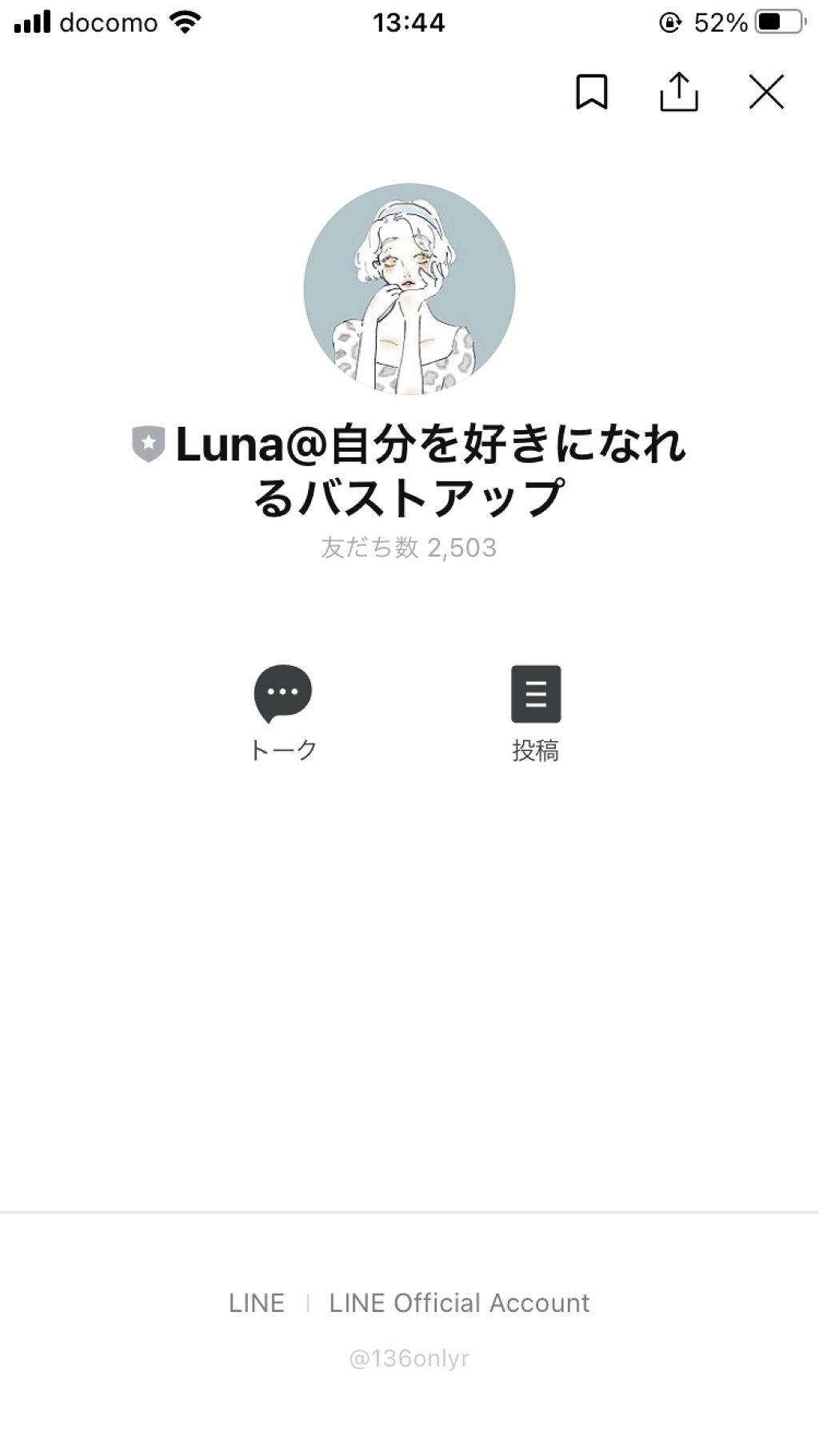Close the profile with the X button
The width and height of the screenshot is (819, 1456).
pyautogui.click(x=765, y=92)
